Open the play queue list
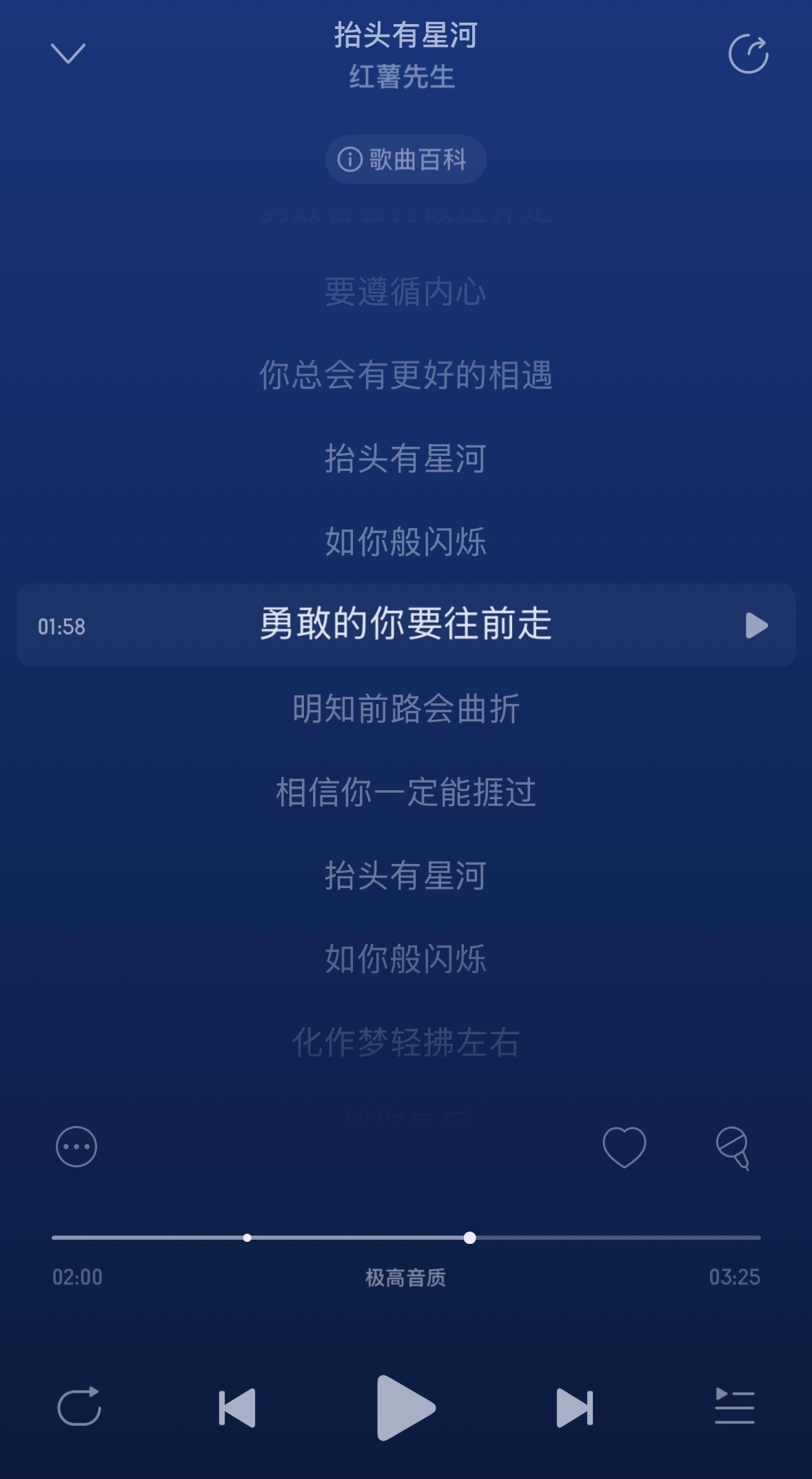 point(735,1407)
